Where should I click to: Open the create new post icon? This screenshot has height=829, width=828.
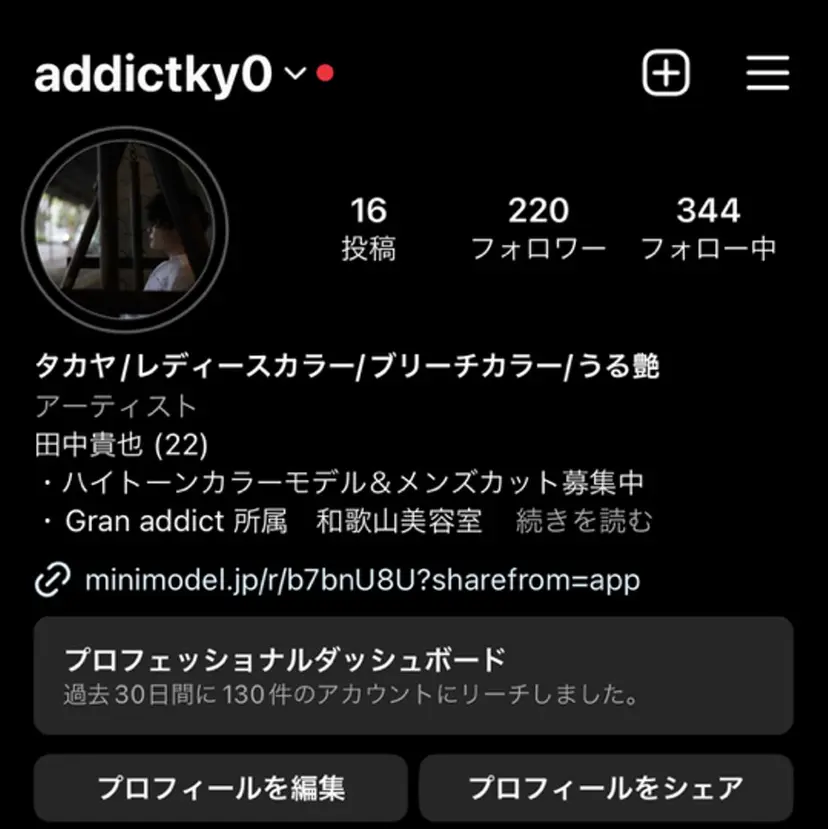[x=666, y=73]
